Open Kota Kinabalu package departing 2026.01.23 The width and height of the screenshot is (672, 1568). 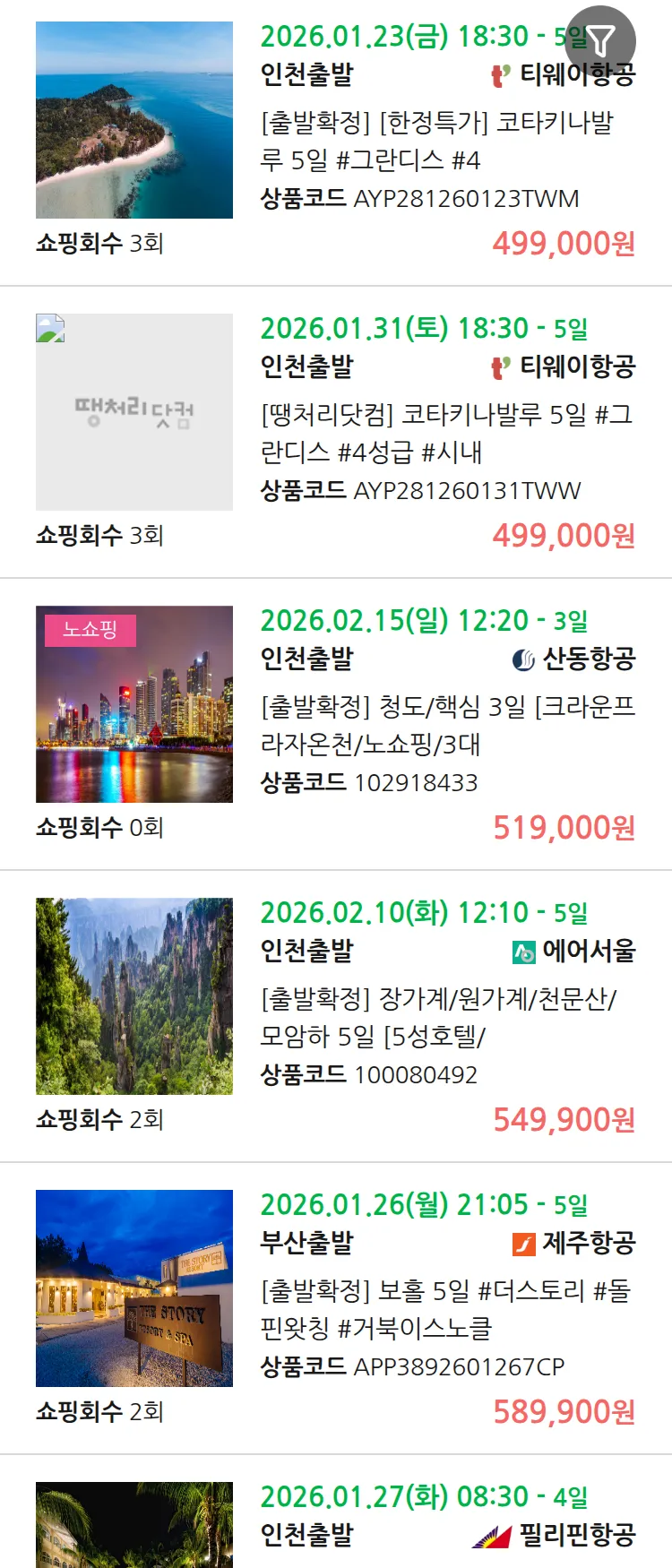437,141
